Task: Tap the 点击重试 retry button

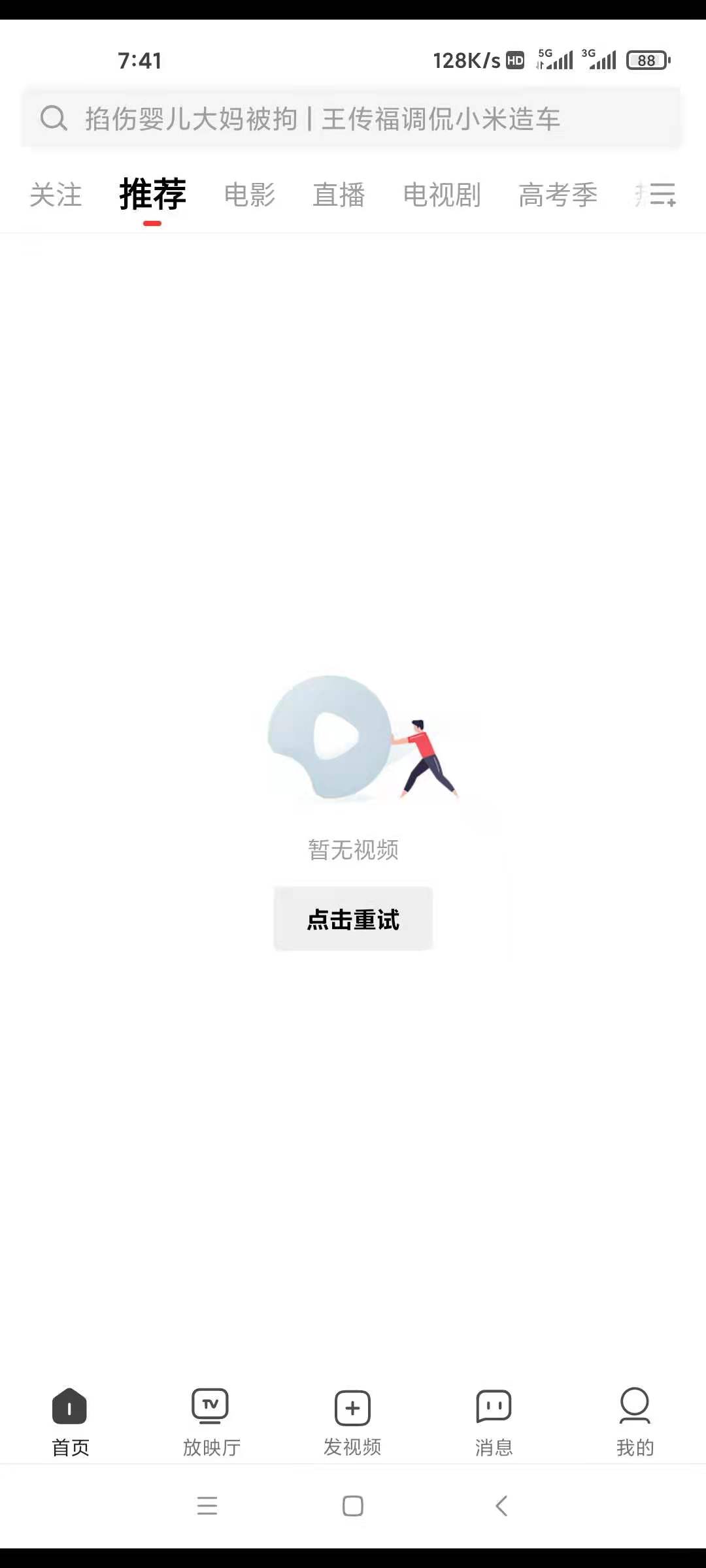Action: (x=353, y=919)
